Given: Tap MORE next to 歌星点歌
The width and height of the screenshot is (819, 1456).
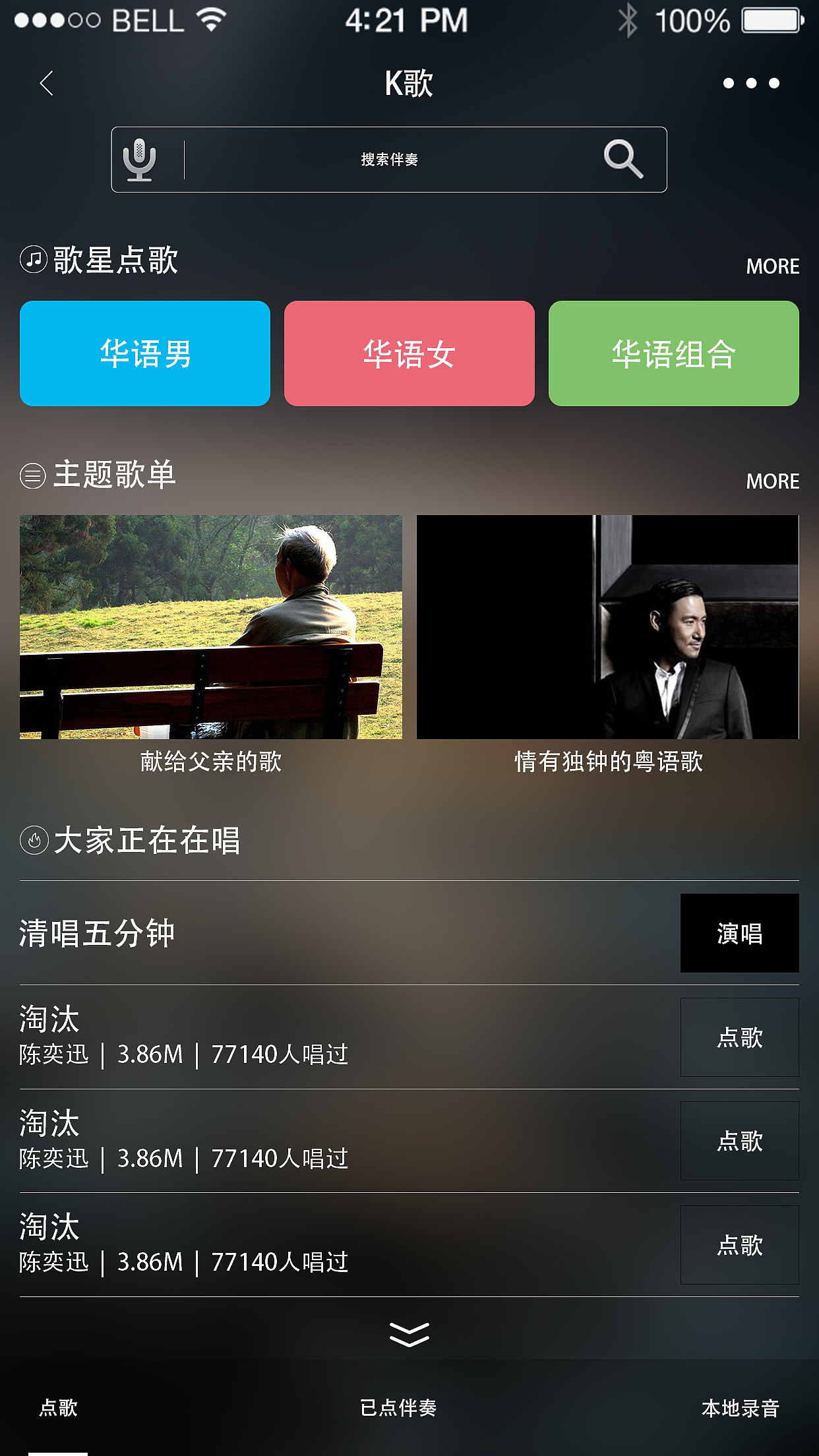Looking at the screenshot, I should click(x=773, y=266).
